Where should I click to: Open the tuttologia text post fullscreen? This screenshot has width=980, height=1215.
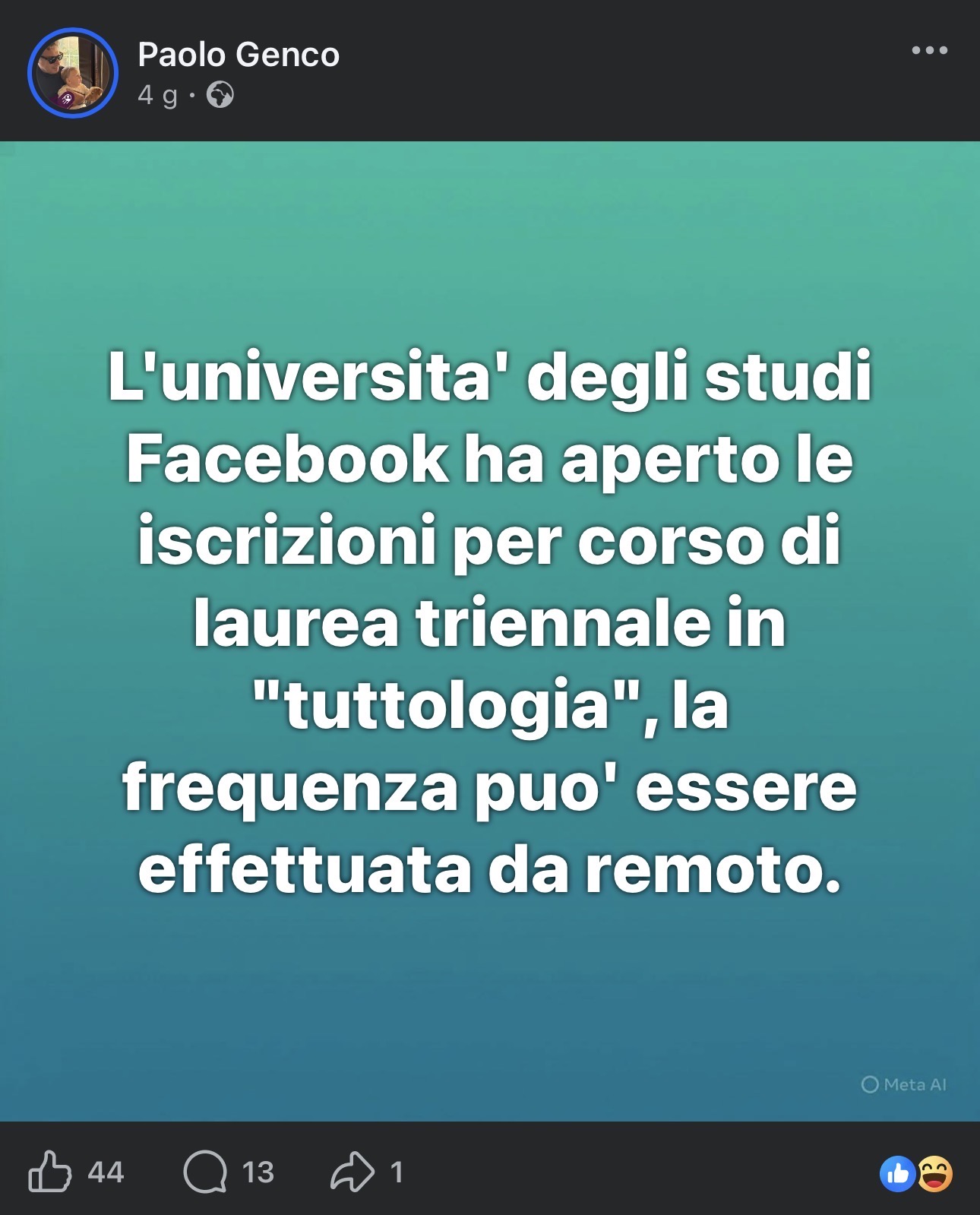click(490, 623)
